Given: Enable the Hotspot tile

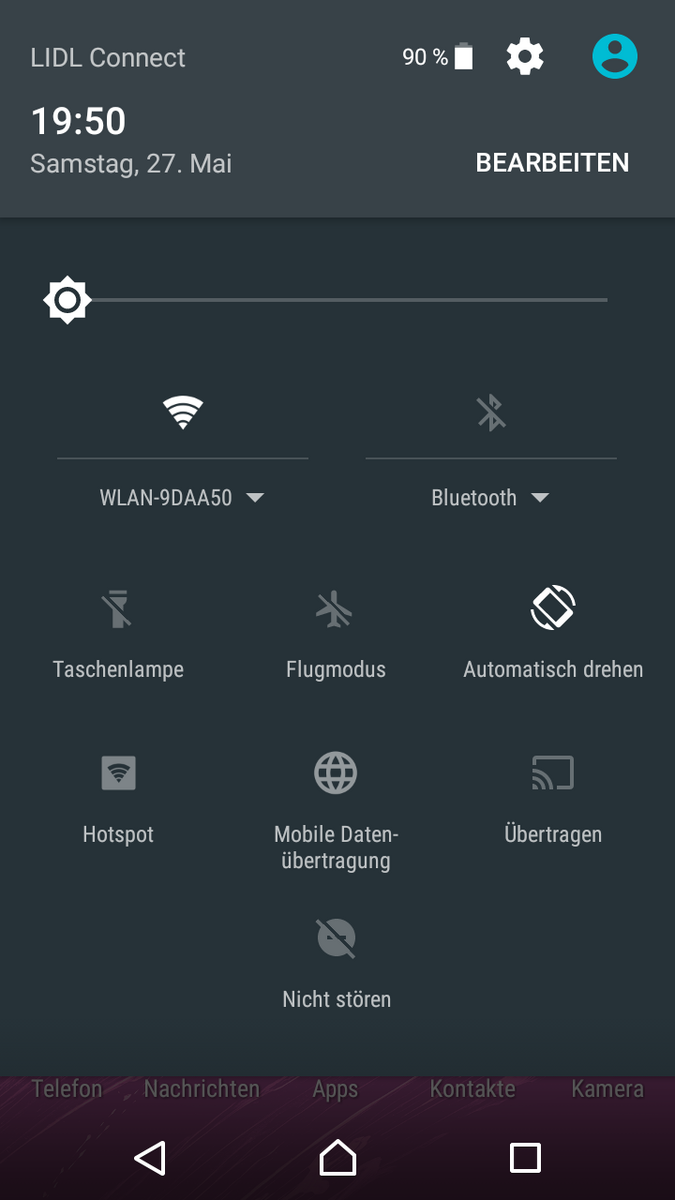Looking at the screenshot, I should (118, 773).
